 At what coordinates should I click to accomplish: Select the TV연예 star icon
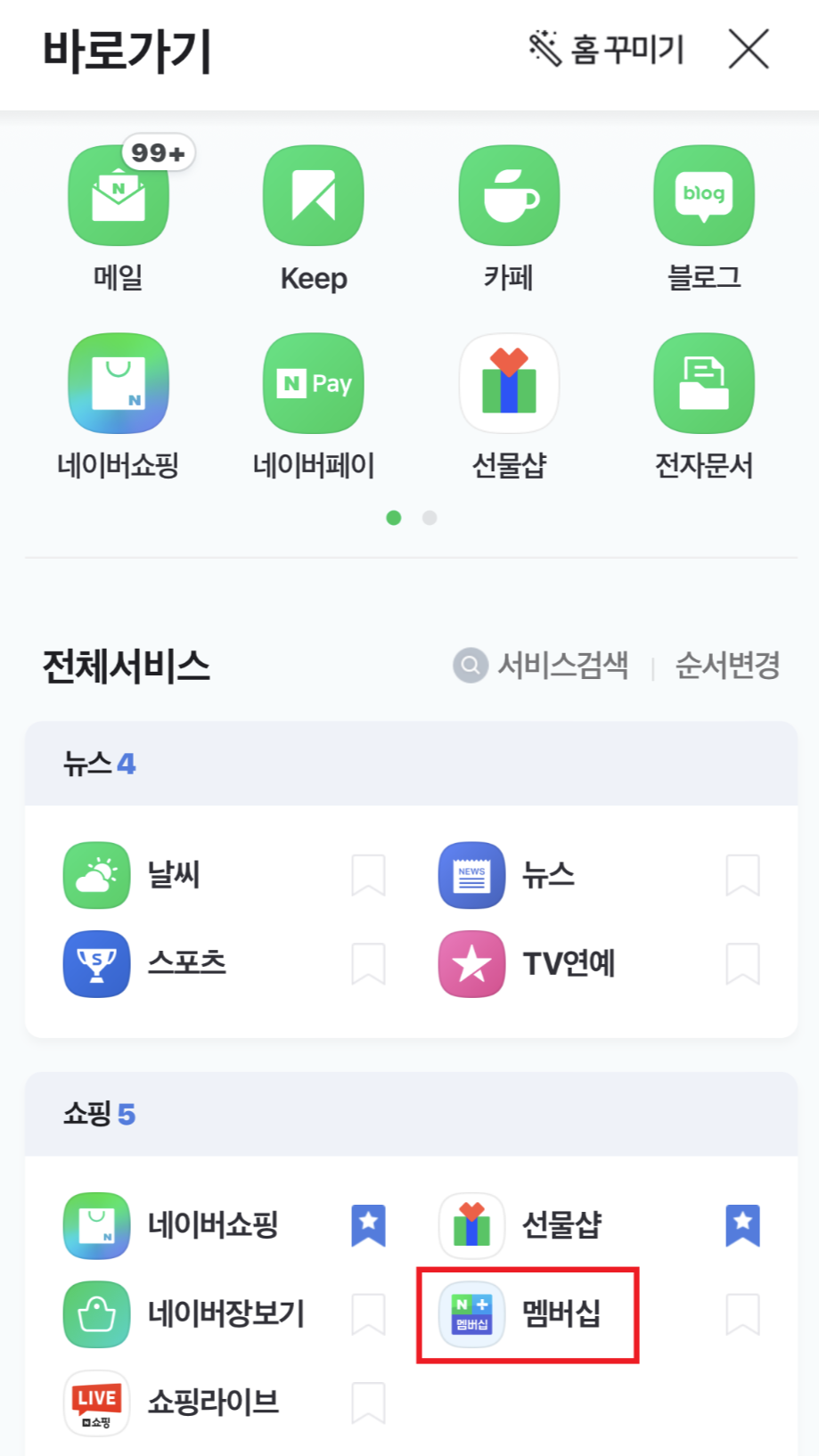click(x=471, y=963)
